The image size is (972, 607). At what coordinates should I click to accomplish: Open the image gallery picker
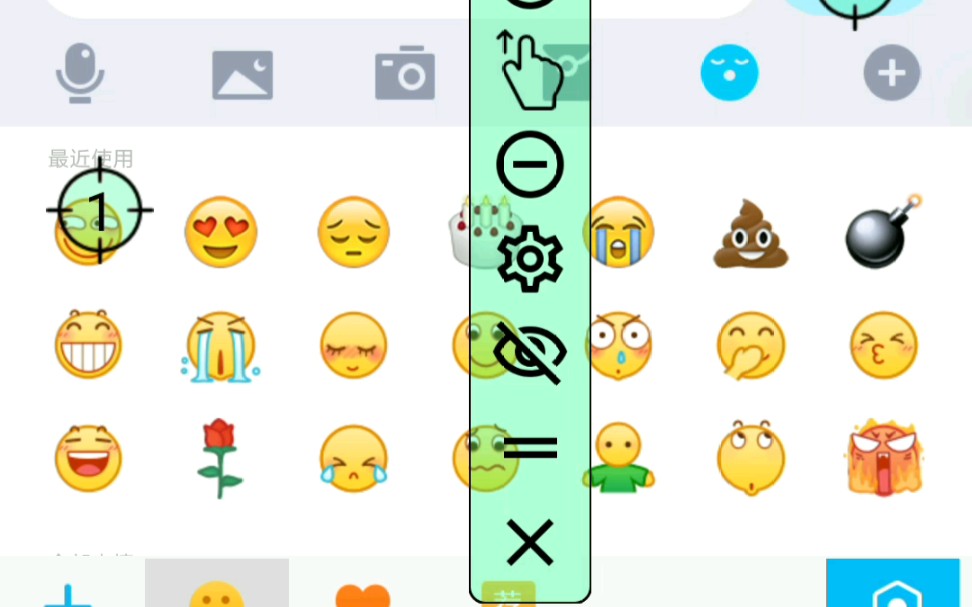click(242, 74)
